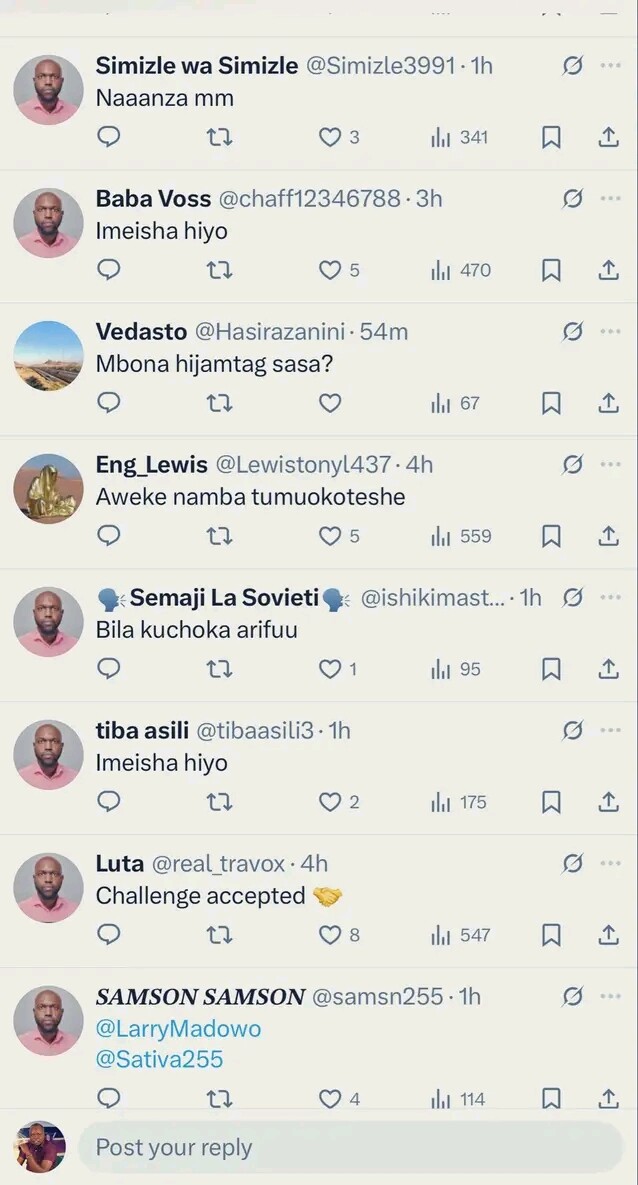
Task: Open Eng_Lewis's profile avatar
Action: [48, 489]
